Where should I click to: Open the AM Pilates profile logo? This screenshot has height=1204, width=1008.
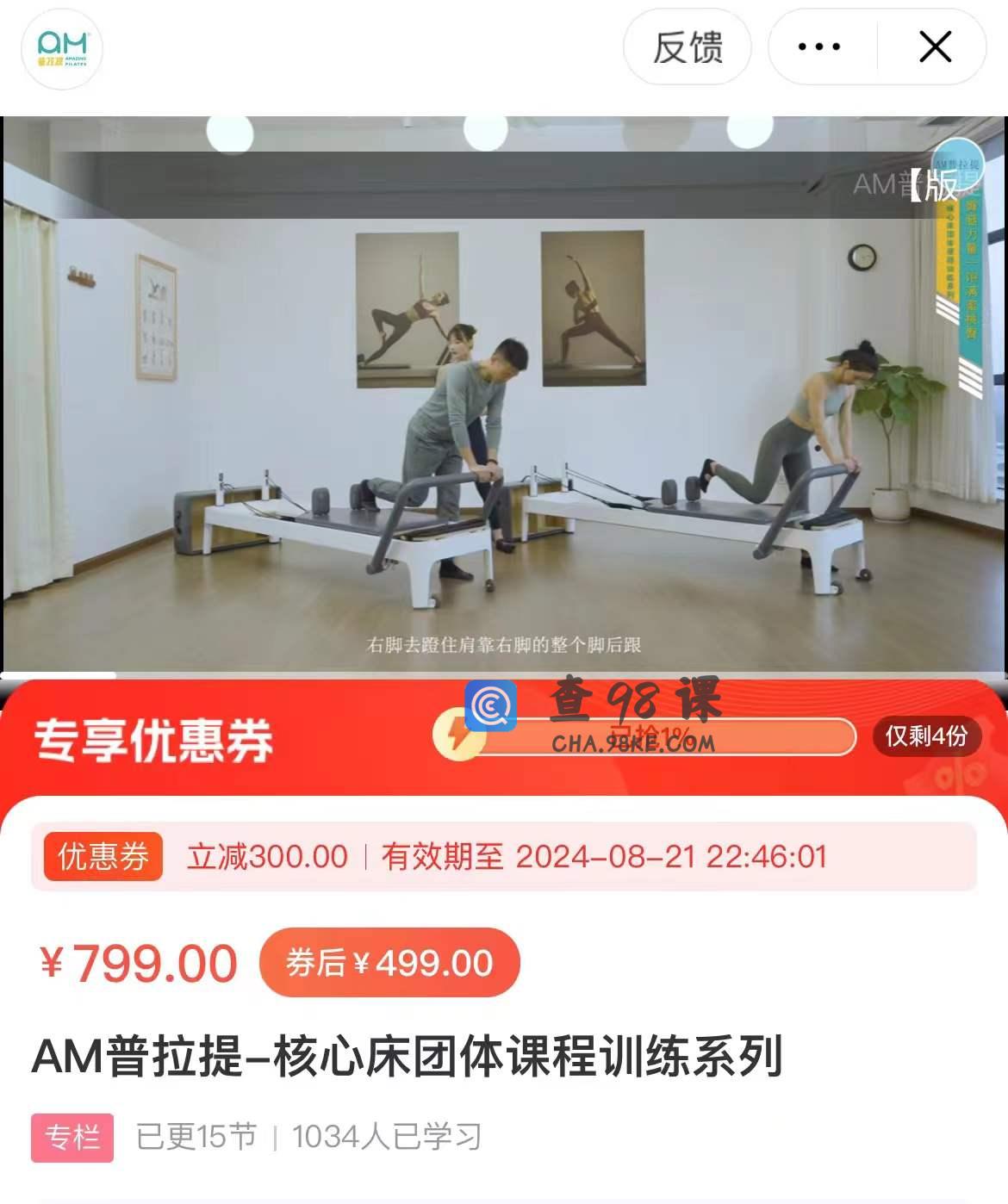(x=62, y=49)
